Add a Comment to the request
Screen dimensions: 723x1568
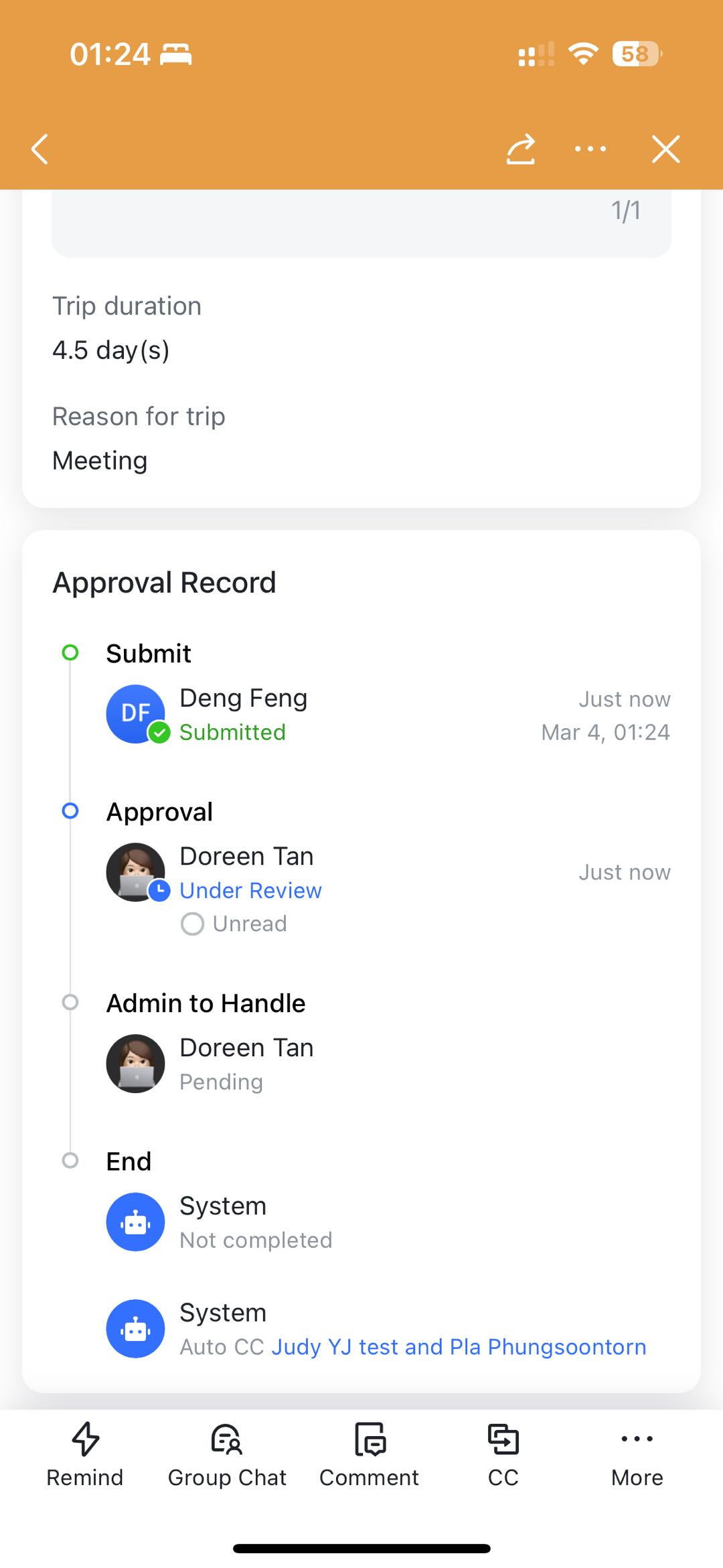(x=369, y=1453)
